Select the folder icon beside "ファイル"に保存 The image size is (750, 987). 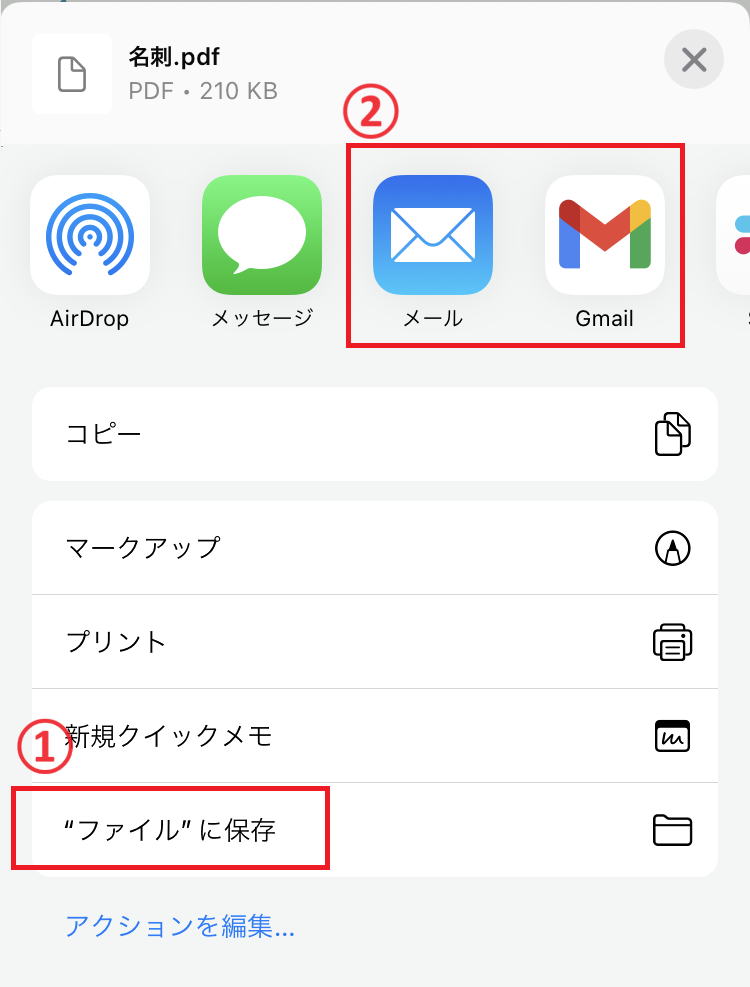click(x=673, y=830)
